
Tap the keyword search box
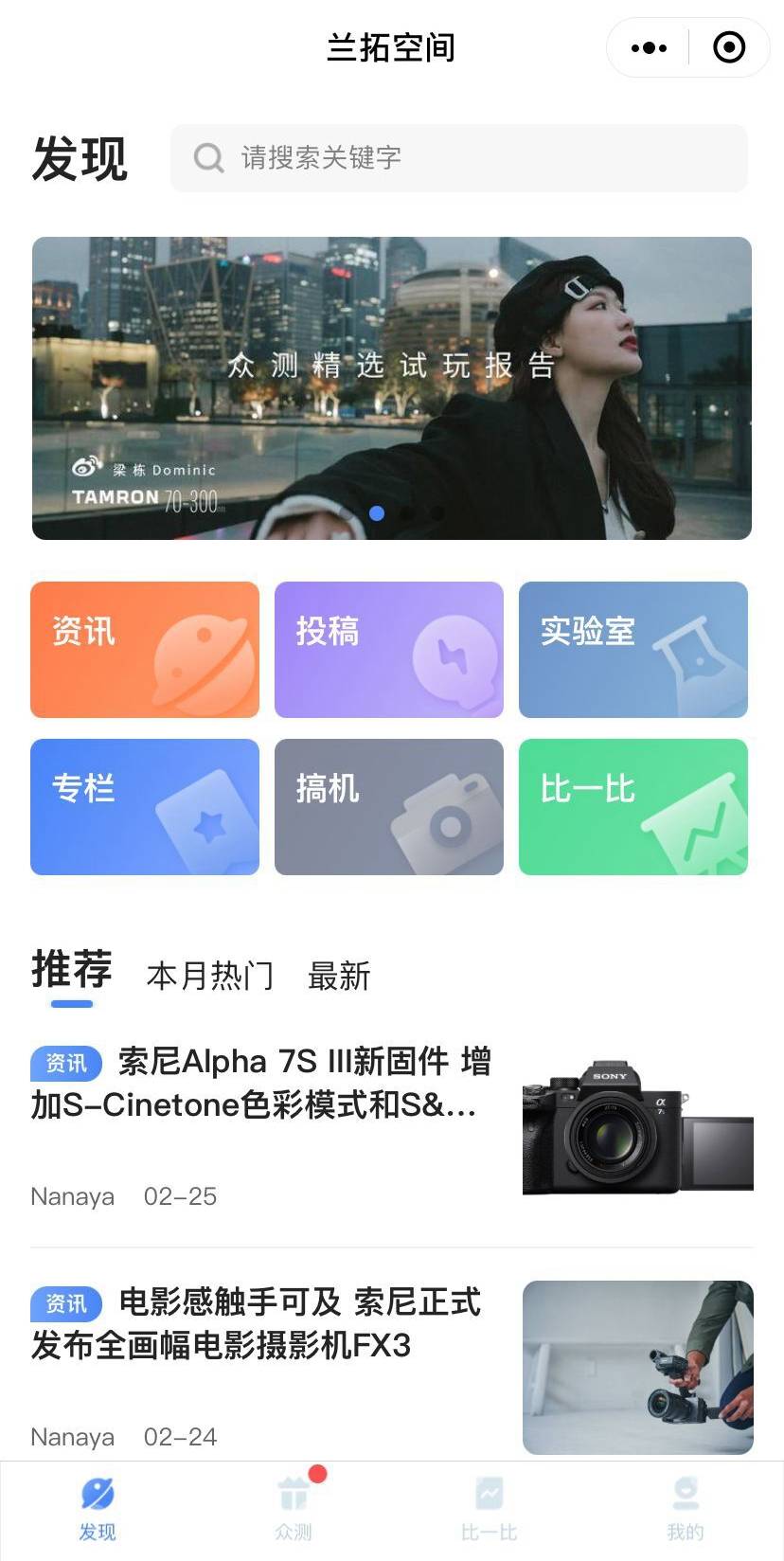(x=459, y=157)
